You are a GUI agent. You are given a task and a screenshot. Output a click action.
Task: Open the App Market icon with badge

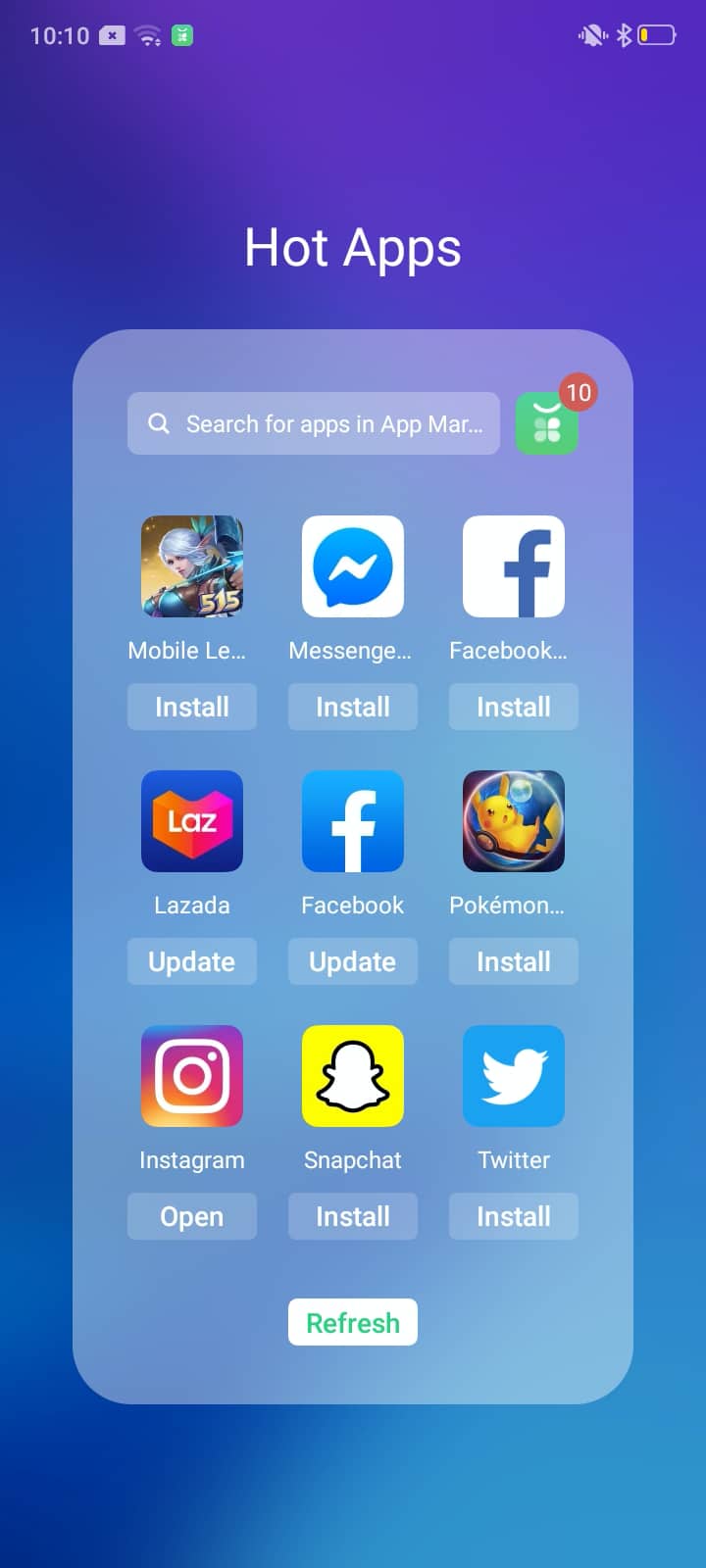pos(547,423)
